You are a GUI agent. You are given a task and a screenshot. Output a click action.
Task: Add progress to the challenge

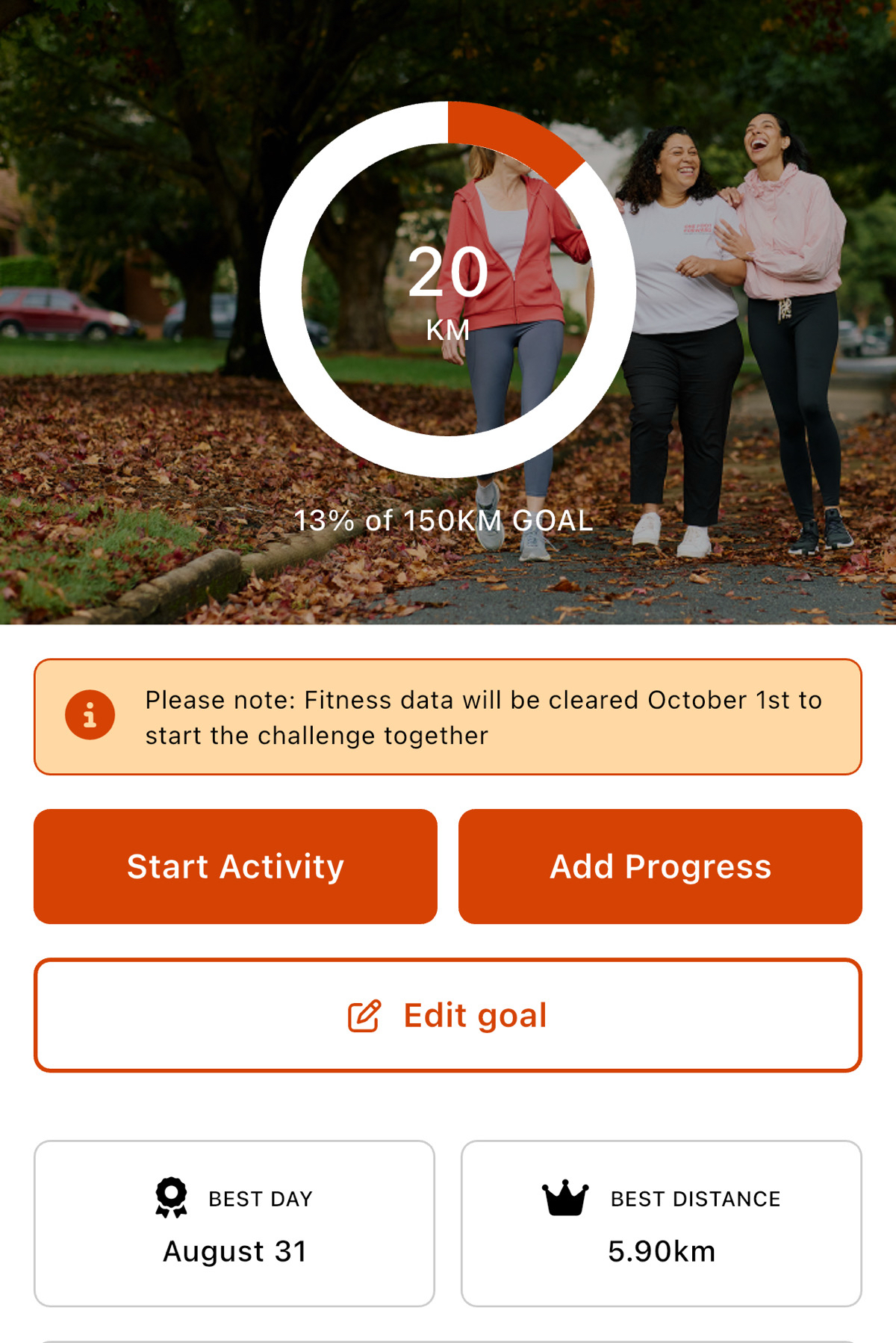[660, 866]
